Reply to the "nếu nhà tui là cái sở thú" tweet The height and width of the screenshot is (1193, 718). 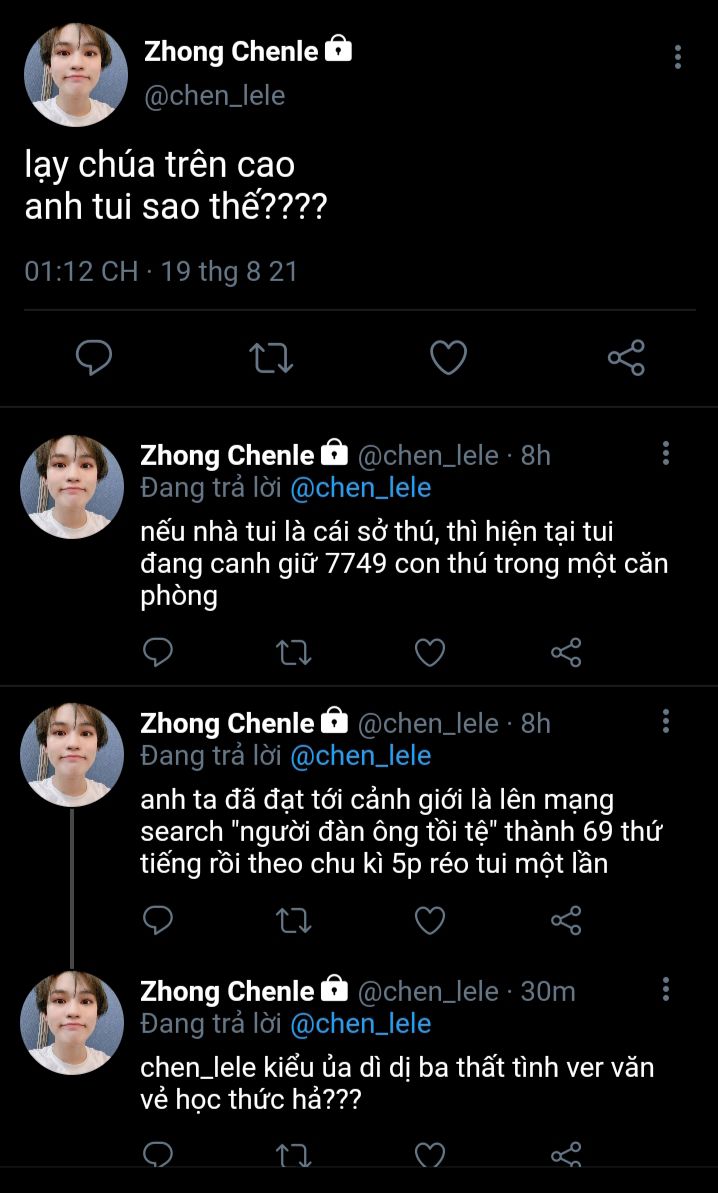pos(157,653)
